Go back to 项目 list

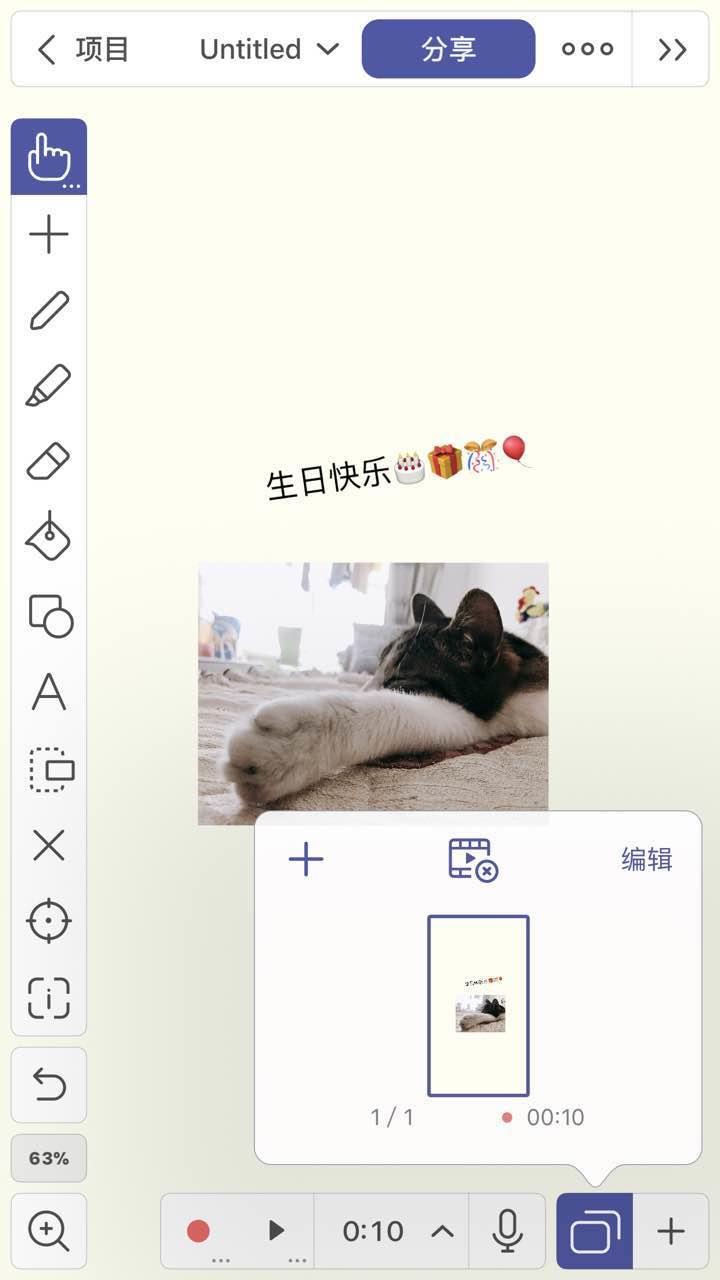pos(82,49)
